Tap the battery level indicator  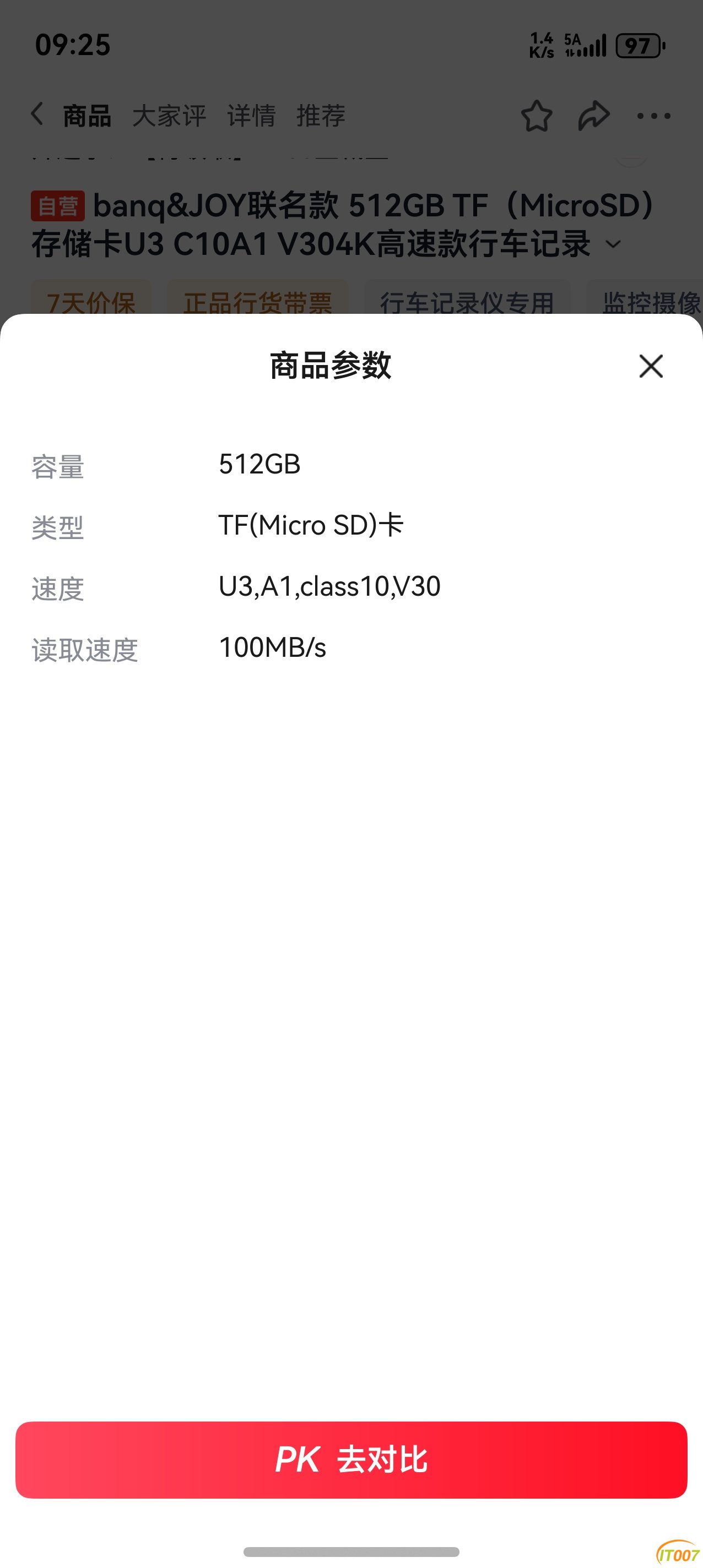click(x=637, y=46)
